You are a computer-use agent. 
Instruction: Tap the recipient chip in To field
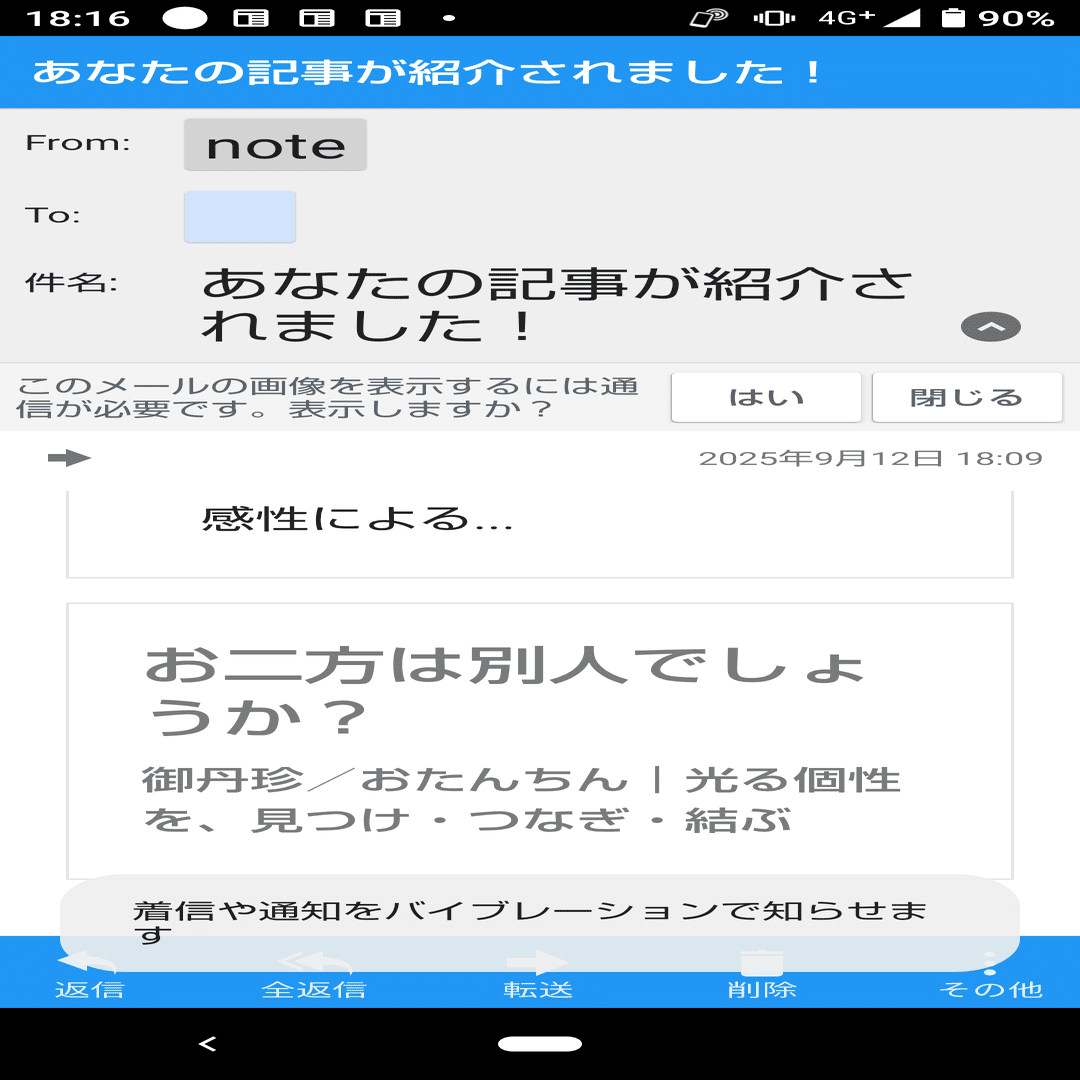(x=240, y=217)
